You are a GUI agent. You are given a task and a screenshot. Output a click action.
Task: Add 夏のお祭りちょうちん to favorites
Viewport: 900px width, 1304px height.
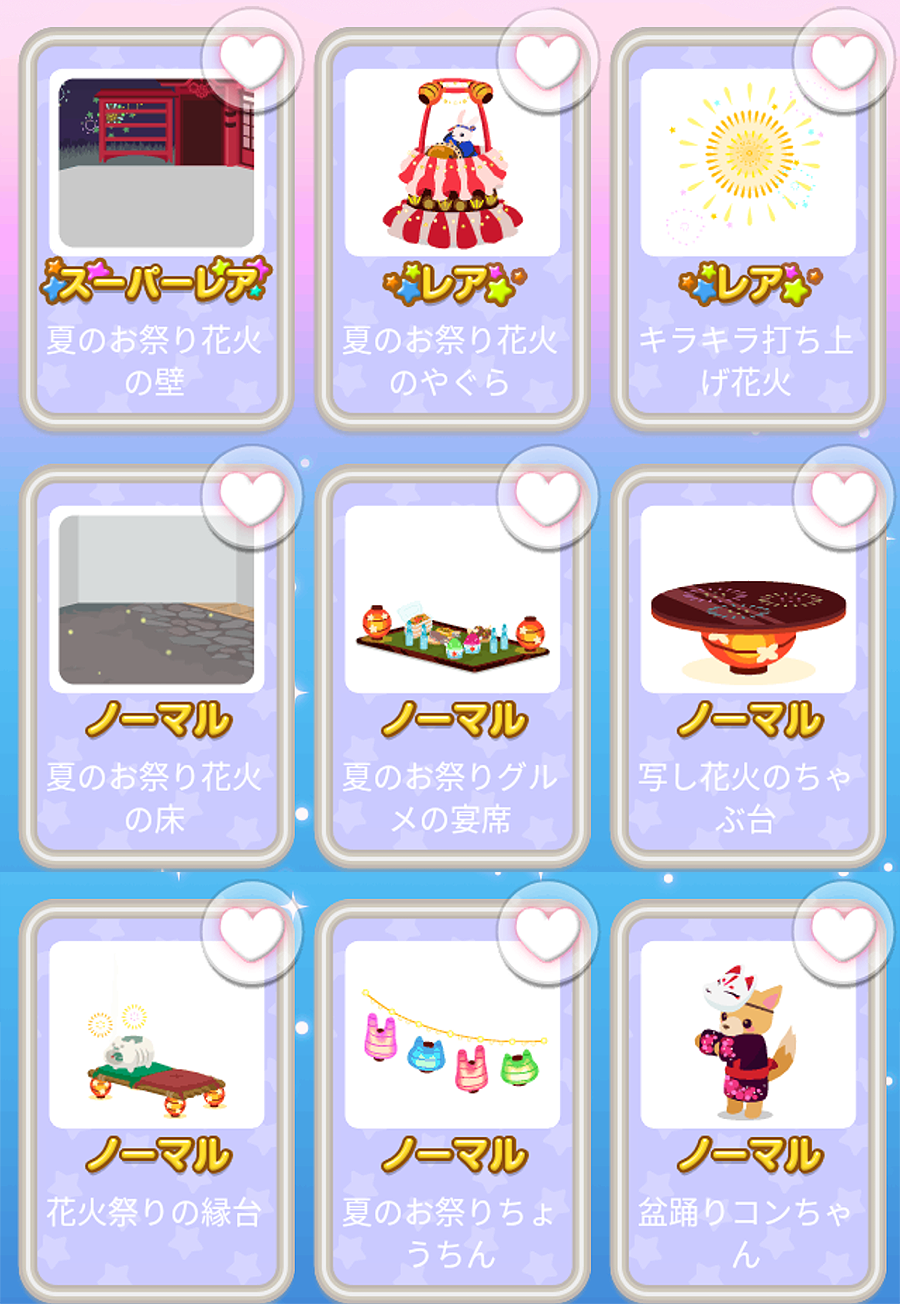coord(547,930)
